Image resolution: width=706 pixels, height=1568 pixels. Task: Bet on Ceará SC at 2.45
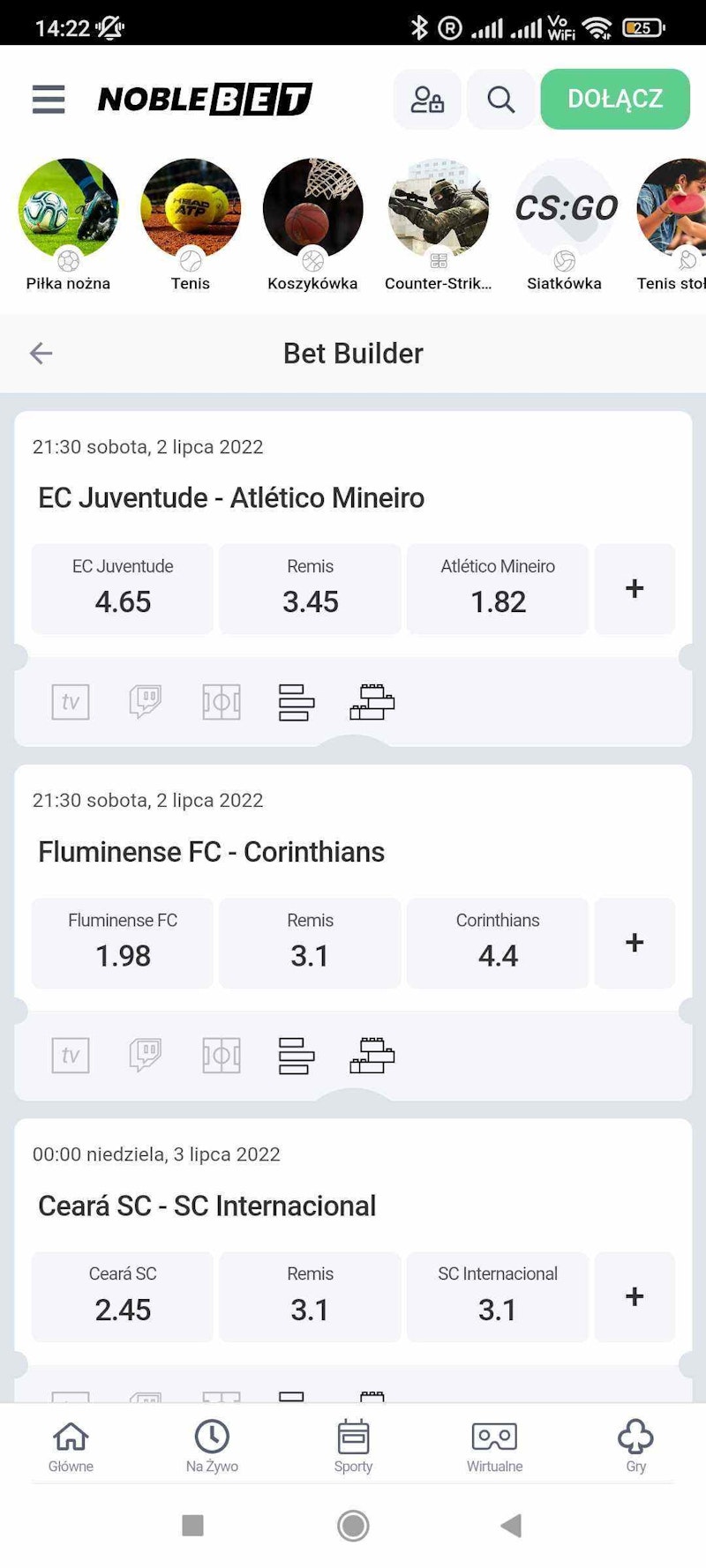pos(123,1296)
